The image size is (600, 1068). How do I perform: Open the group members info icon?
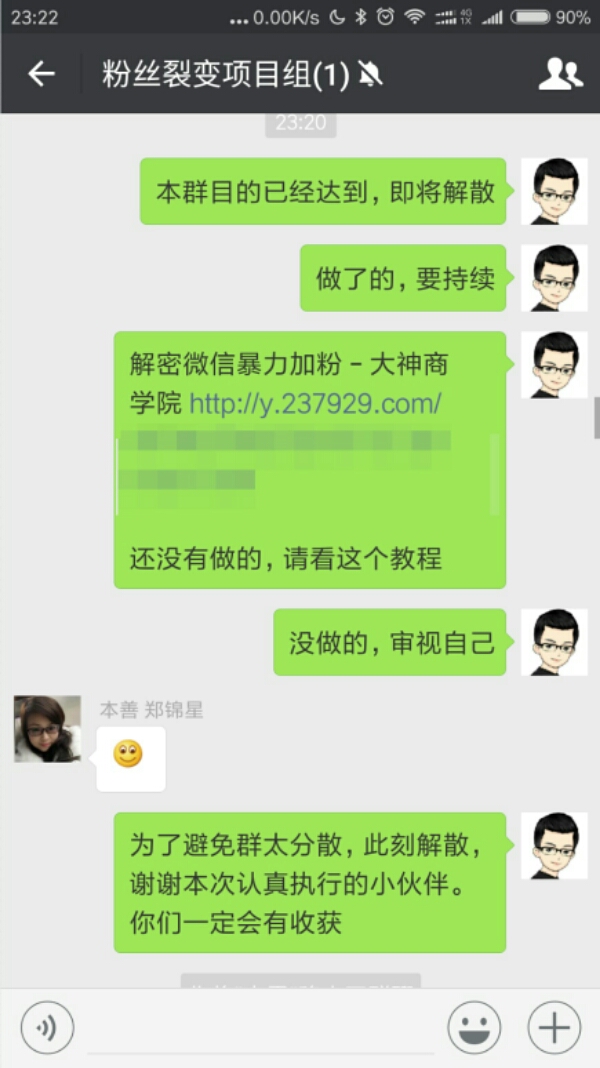(x=560, y=74)
